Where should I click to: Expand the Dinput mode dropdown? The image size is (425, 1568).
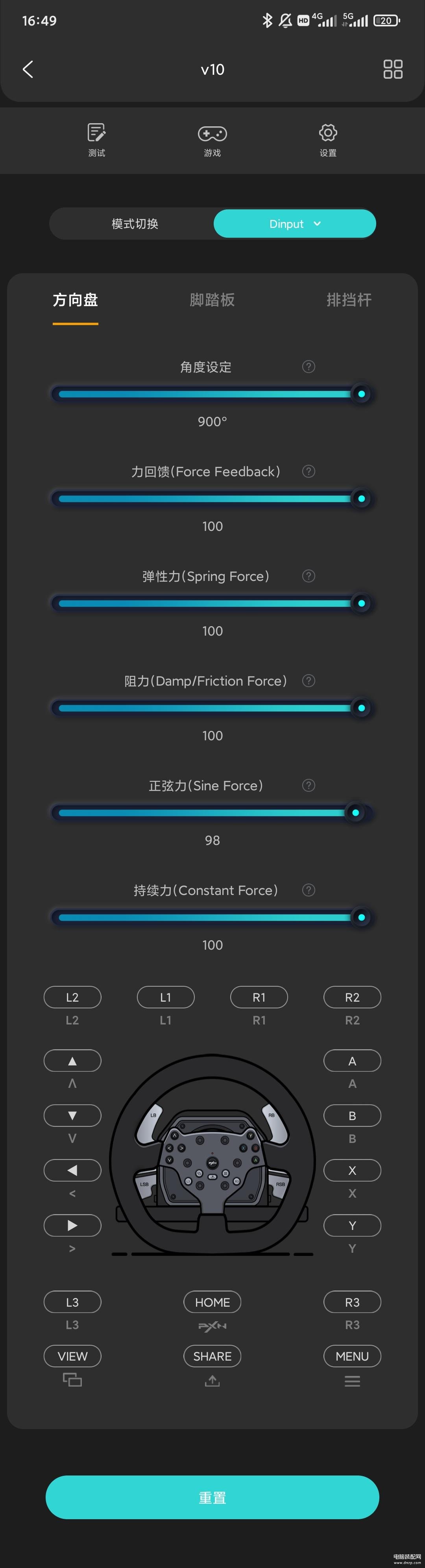(295, 224)
